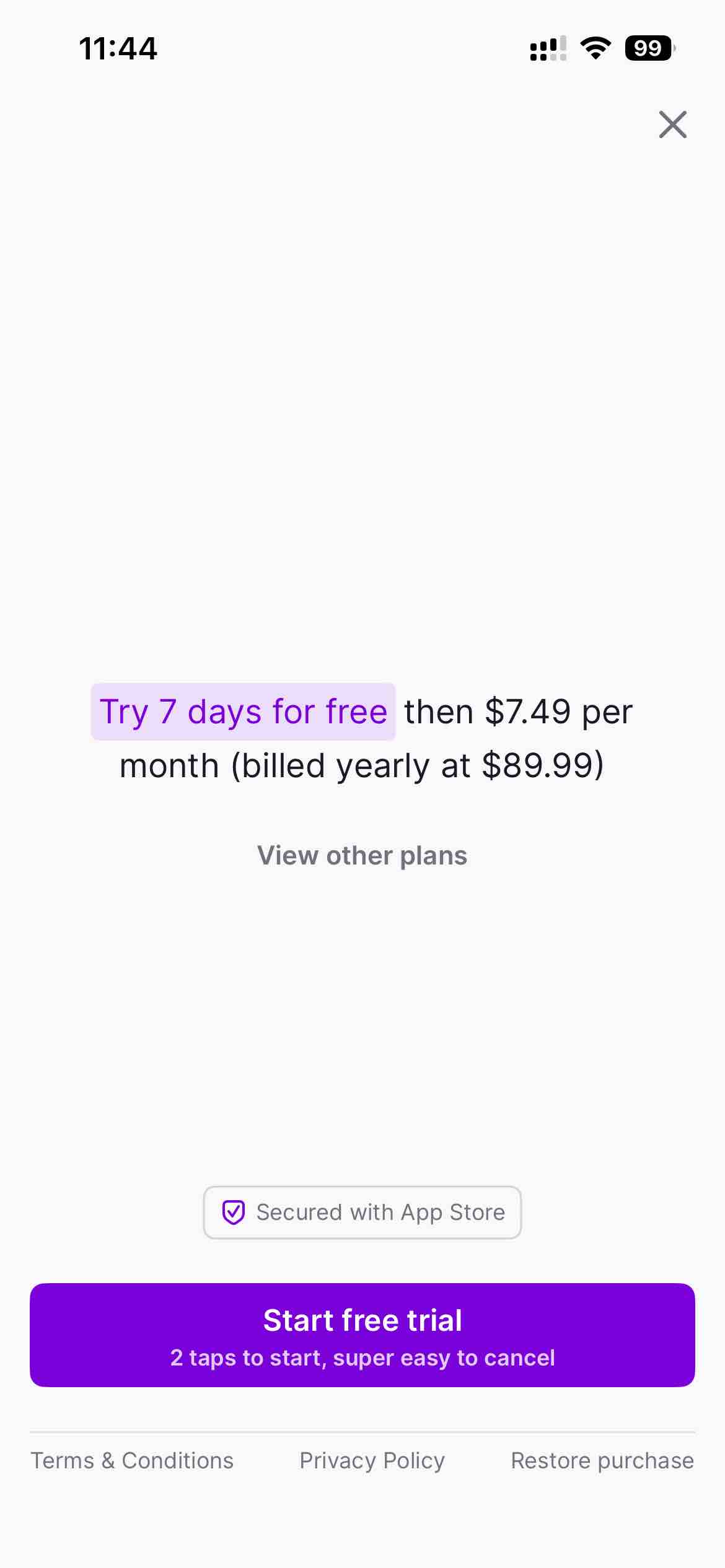Close the subscription offer screen
The width and height of the screenshot is (725, 1568).
(x=672, y=124)
